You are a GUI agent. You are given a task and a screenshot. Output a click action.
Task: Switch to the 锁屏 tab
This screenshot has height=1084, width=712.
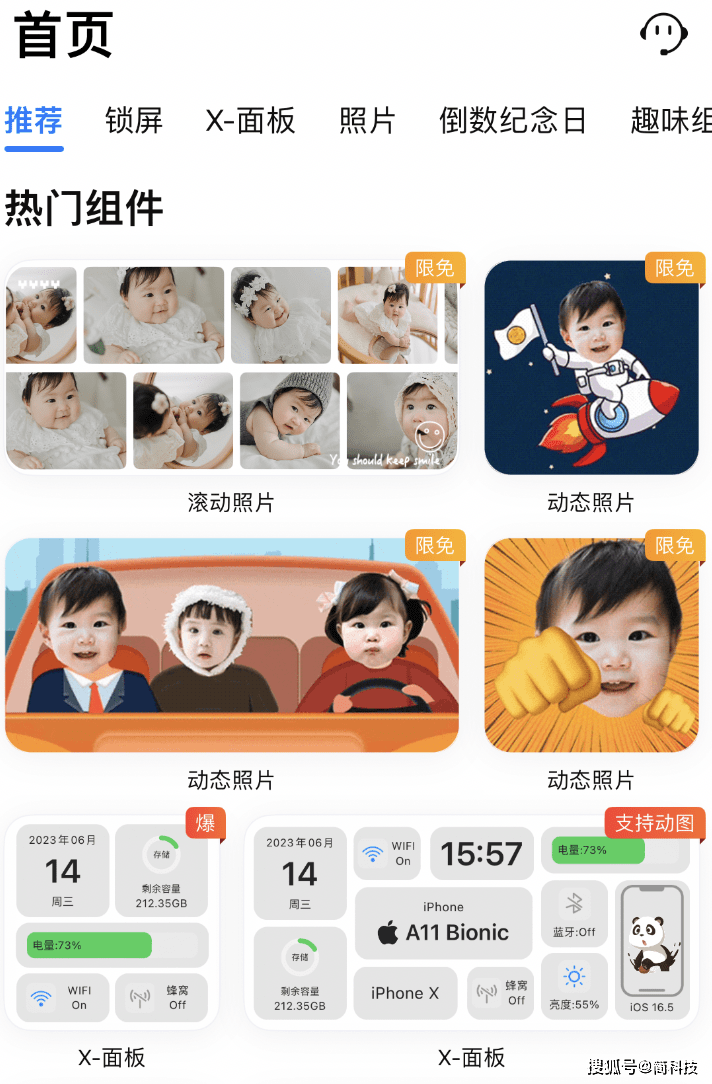tap(134, 121)
